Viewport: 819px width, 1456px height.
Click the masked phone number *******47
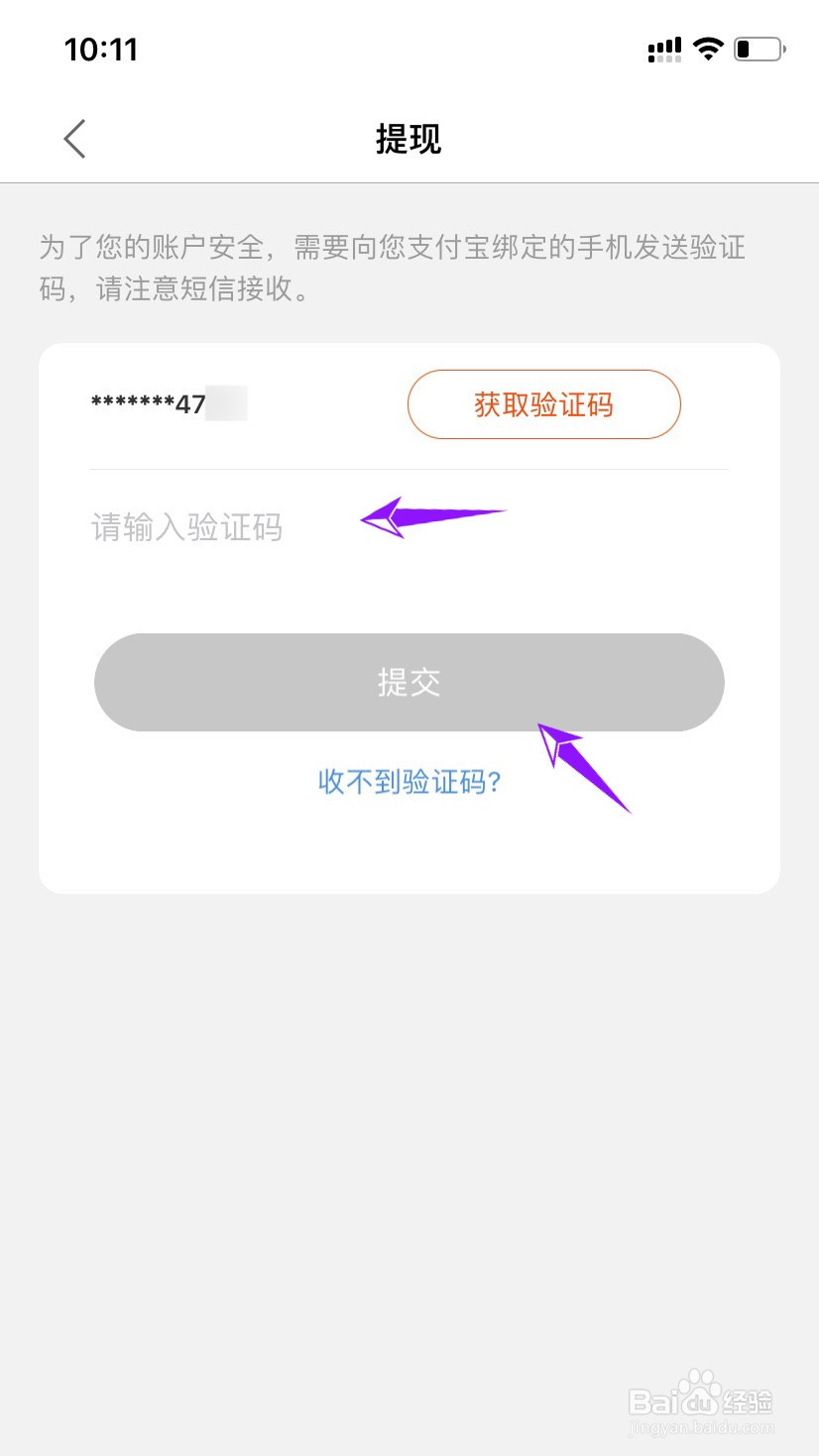(149, 403)
